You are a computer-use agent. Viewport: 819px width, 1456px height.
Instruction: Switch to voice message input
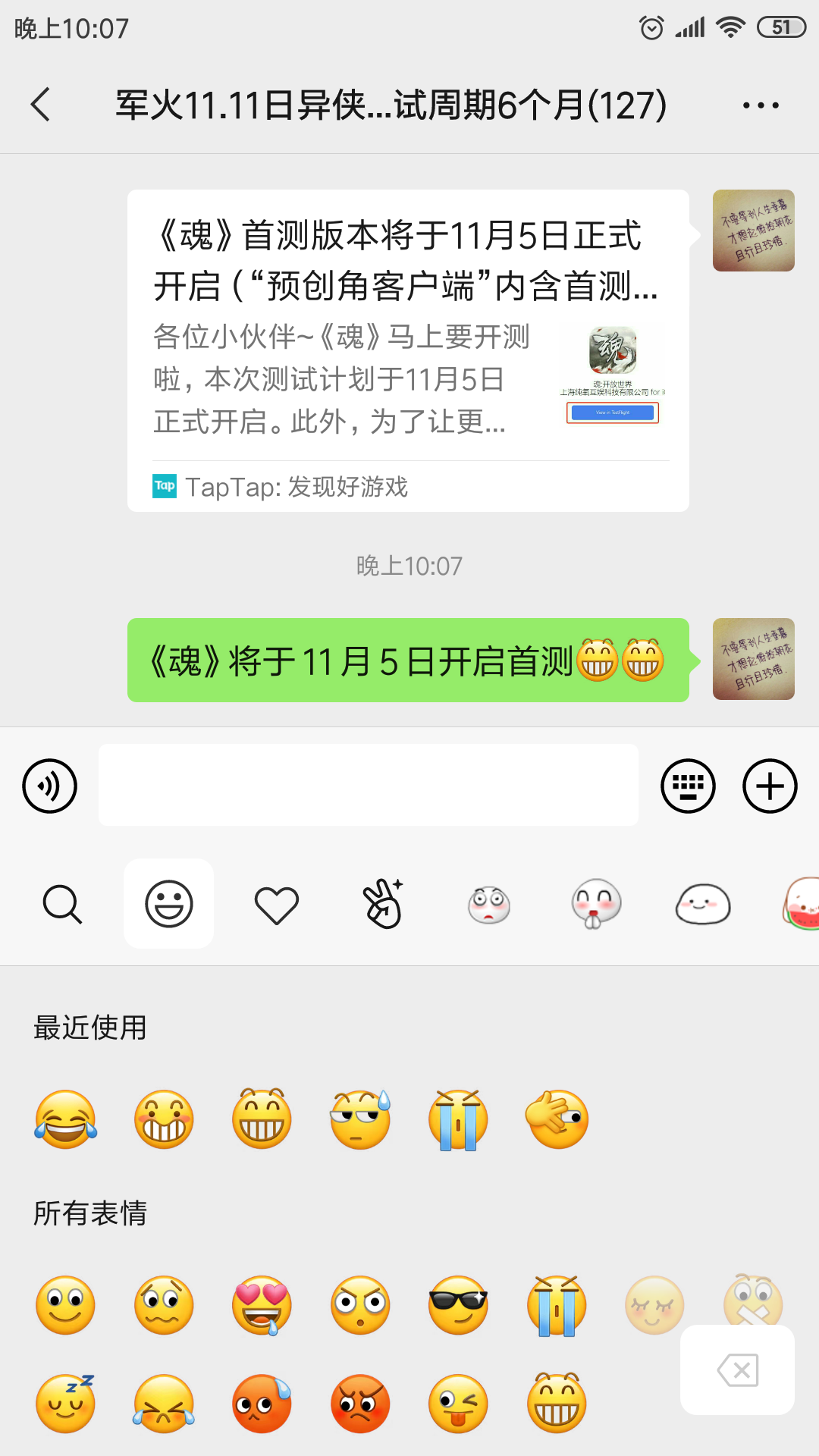[50, 786]
